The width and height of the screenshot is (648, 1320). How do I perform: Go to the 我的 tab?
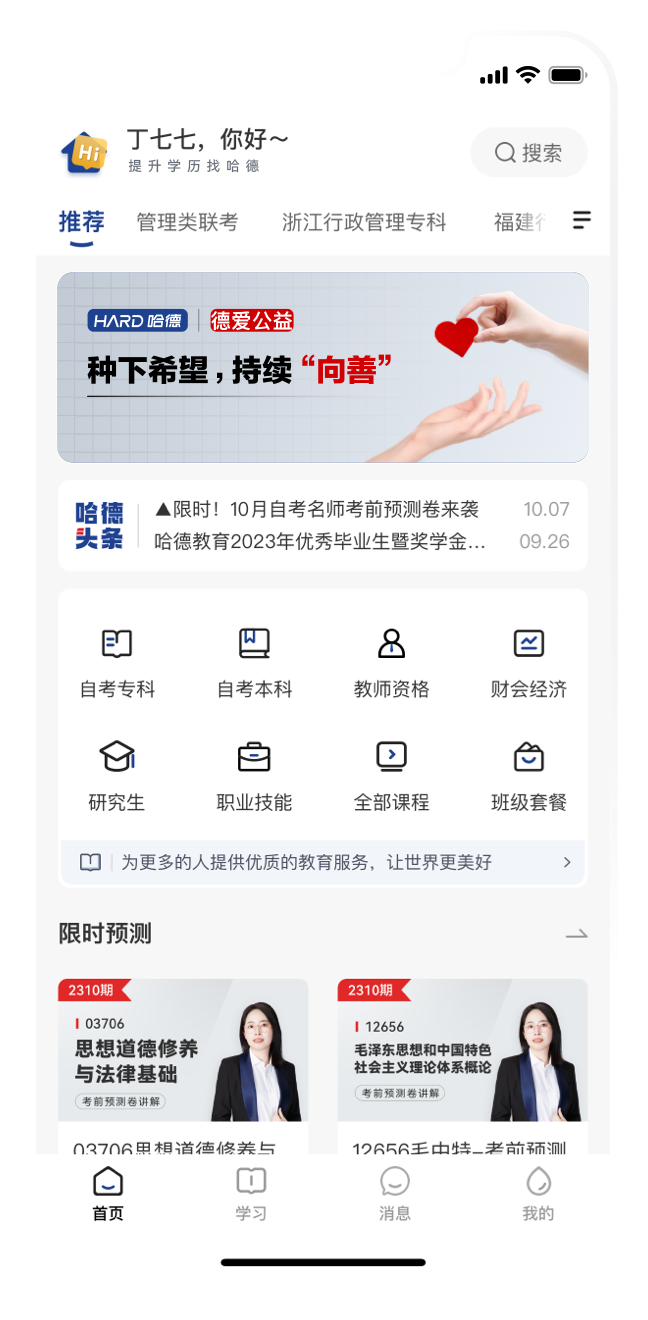(x=538, y=1194)
